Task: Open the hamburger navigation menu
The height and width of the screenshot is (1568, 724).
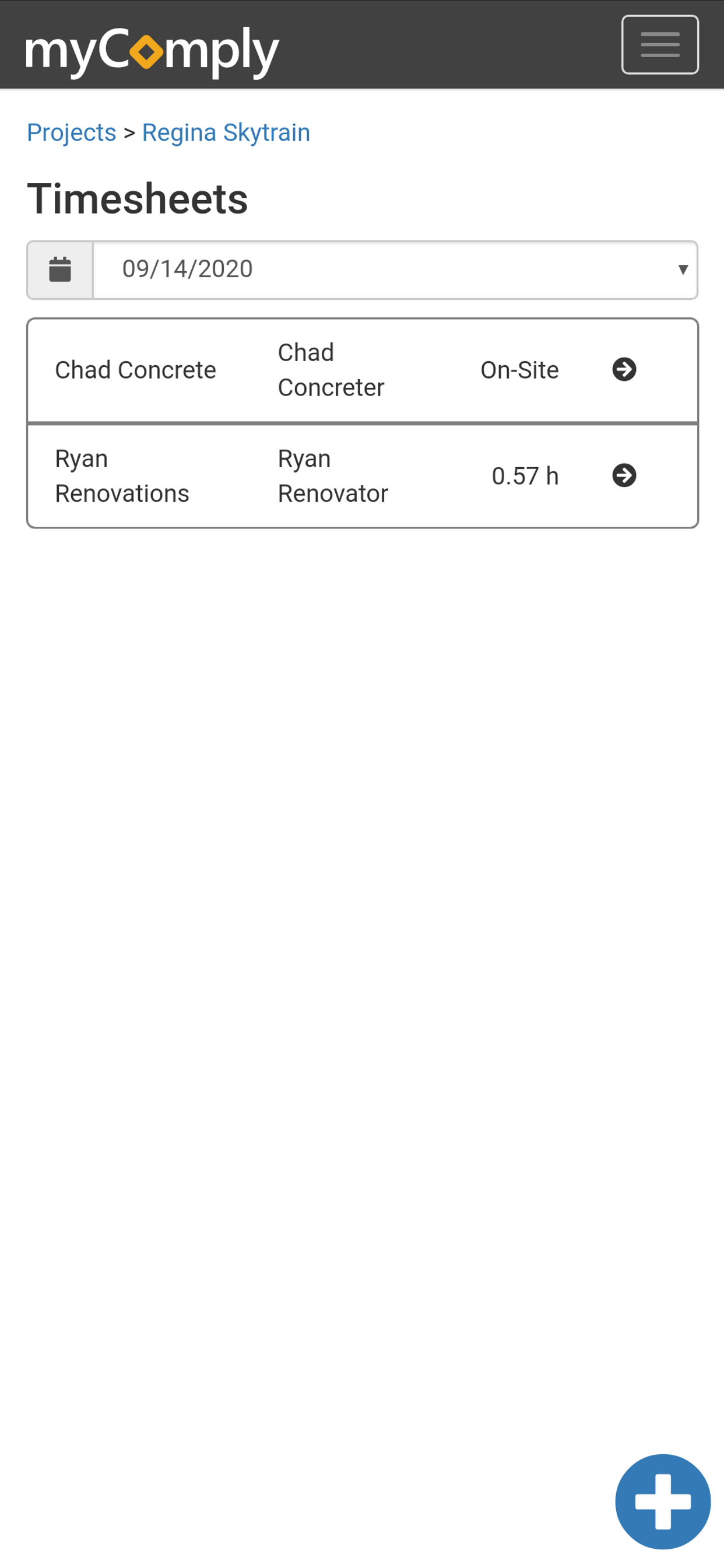Action: [659, 44]
